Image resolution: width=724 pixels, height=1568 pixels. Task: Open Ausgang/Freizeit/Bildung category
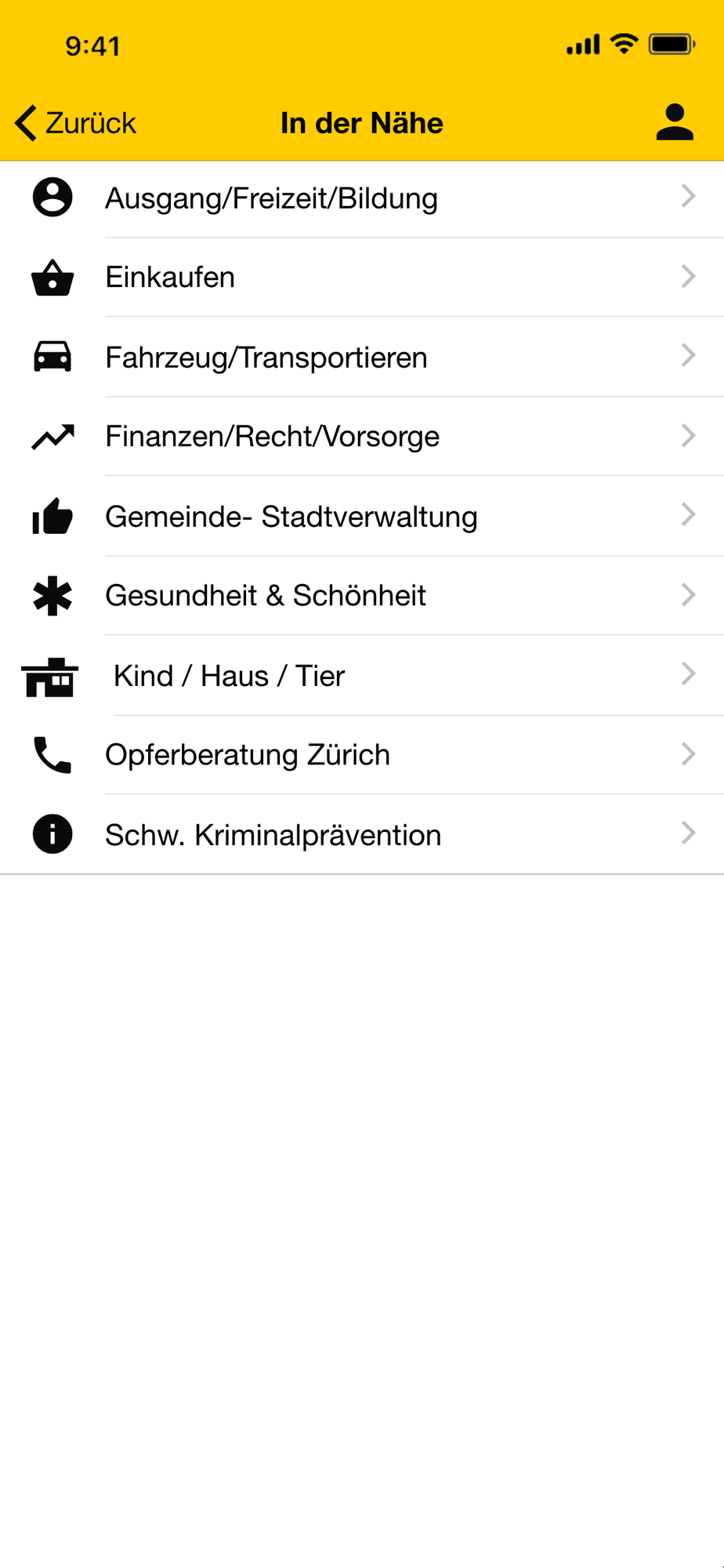(362, 198)
